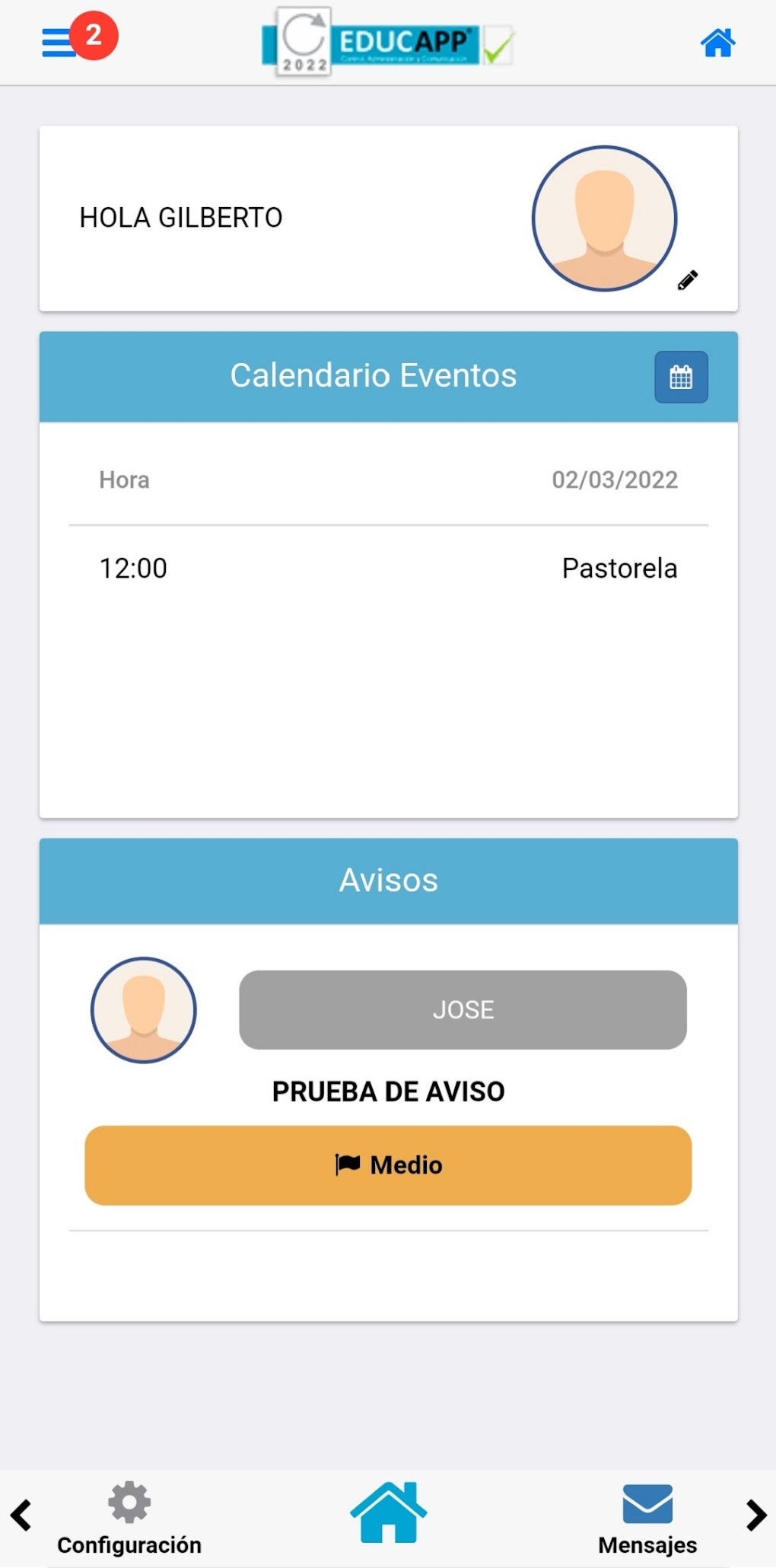Click the JOSE name bar
This screenshot has height=1568, width=776.
[x=463, y=1010]
